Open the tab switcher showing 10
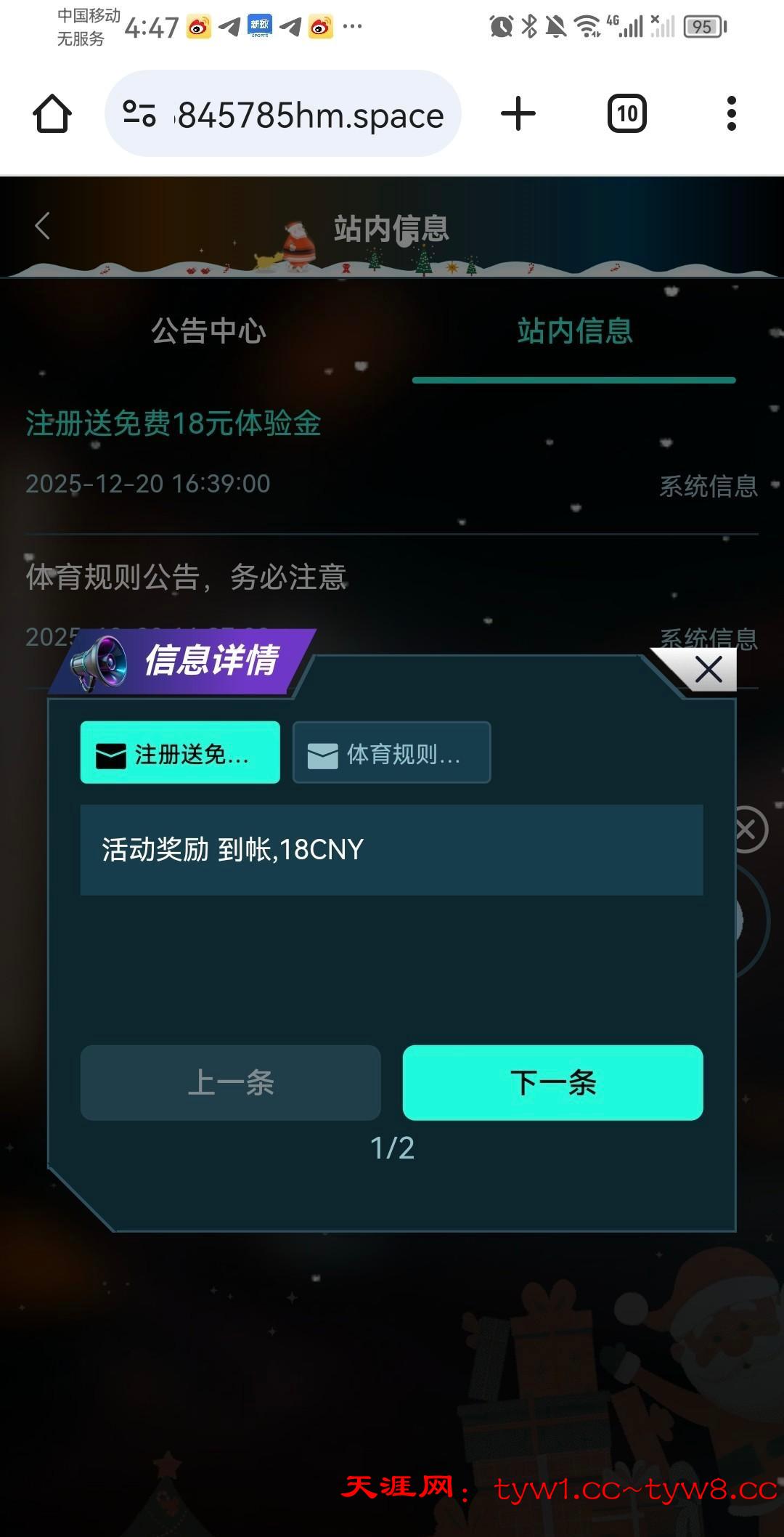Image resolution: width=784 pixels, height=1537 pixels. pos(627,114)
